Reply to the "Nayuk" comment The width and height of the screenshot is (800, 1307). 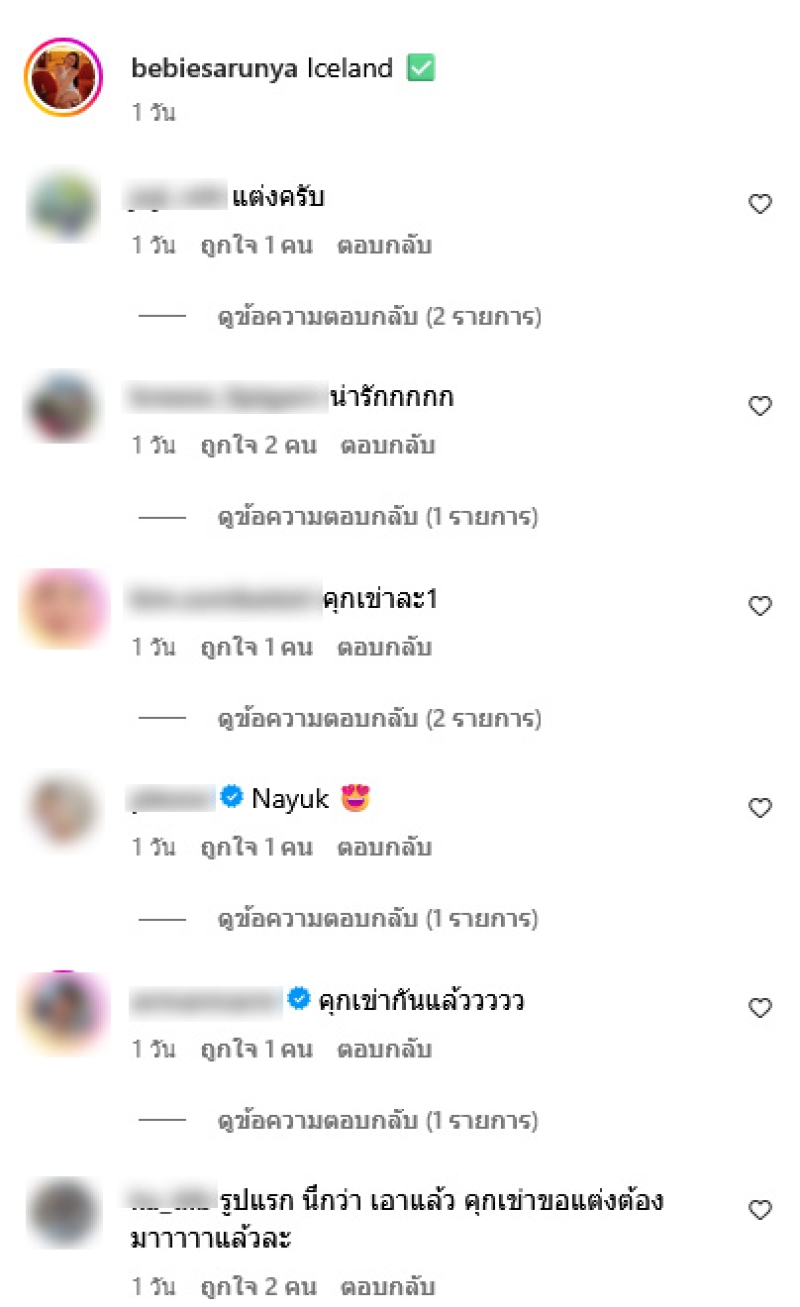(x=384, y=847)
